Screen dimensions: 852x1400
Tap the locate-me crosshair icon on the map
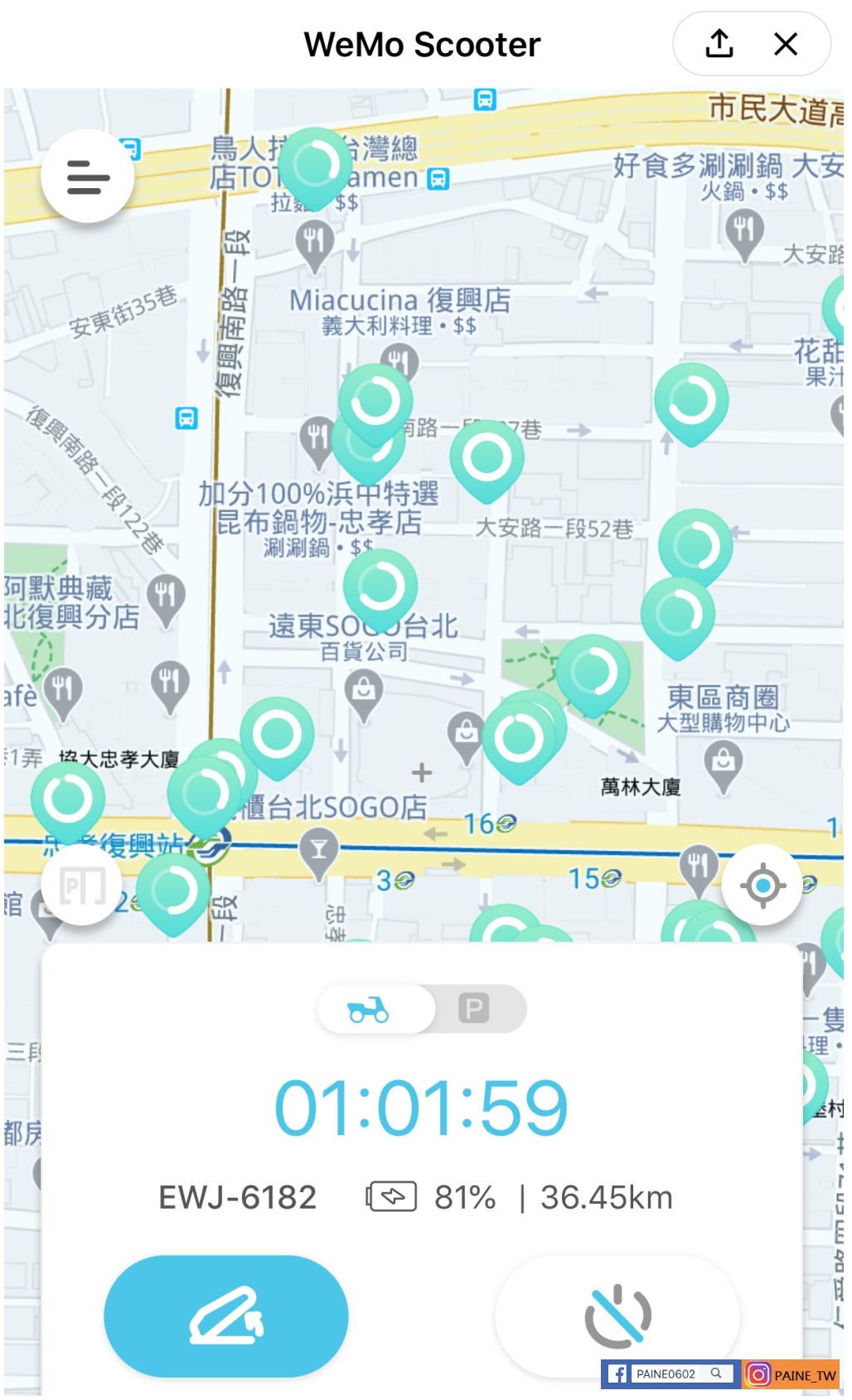tap(761, 884)
